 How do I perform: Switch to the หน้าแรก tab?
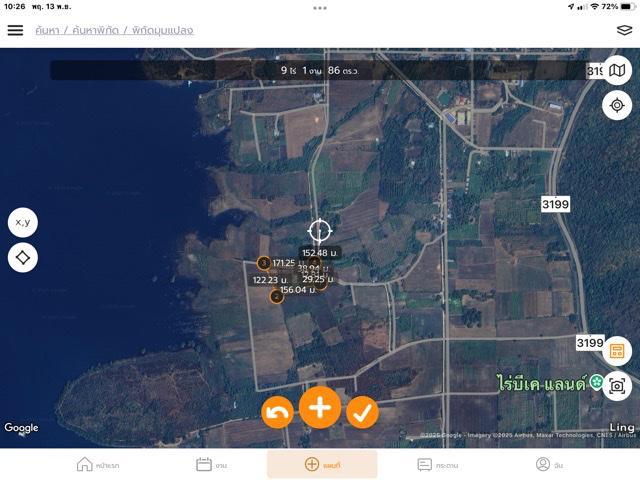click(x=98, y=464)
